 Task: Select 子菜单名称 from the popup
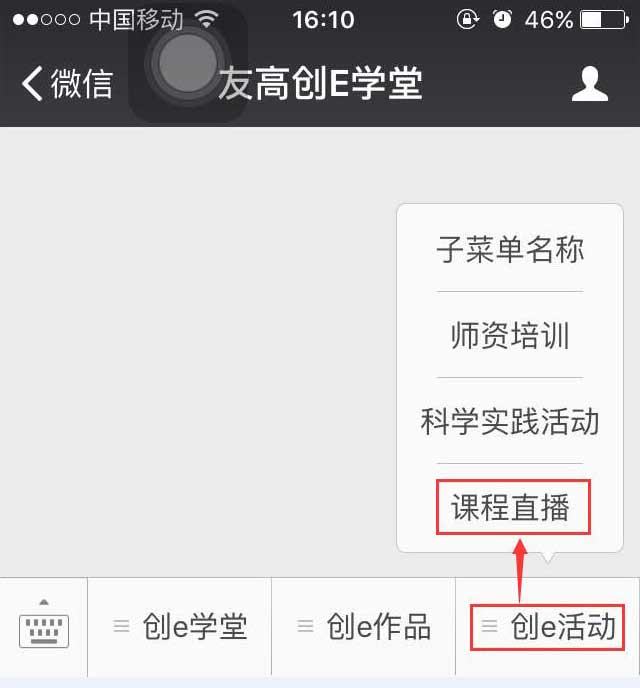(x=510, y=249)
